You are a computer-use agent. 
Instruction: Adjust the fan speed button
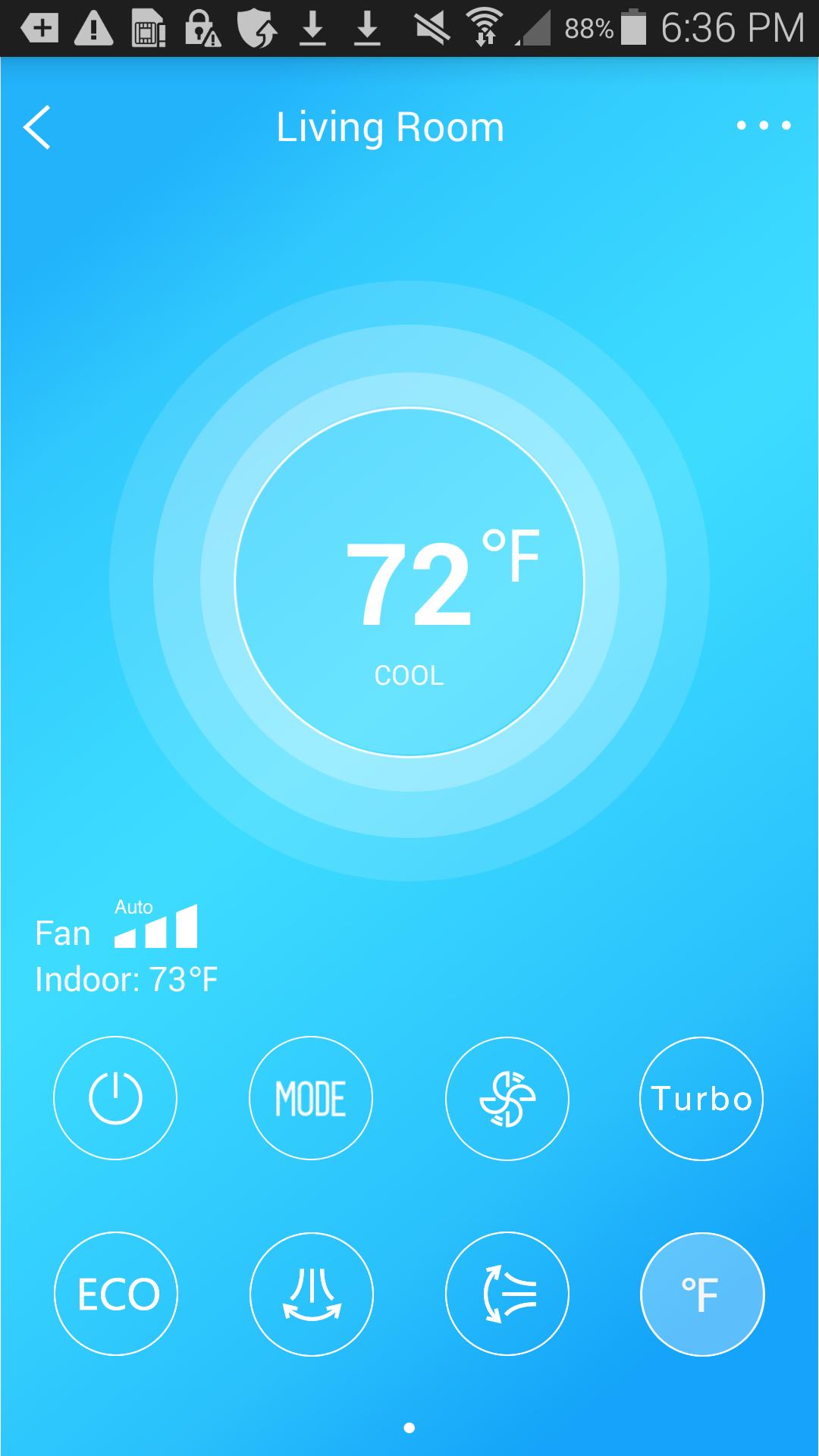coord(507,1098)
